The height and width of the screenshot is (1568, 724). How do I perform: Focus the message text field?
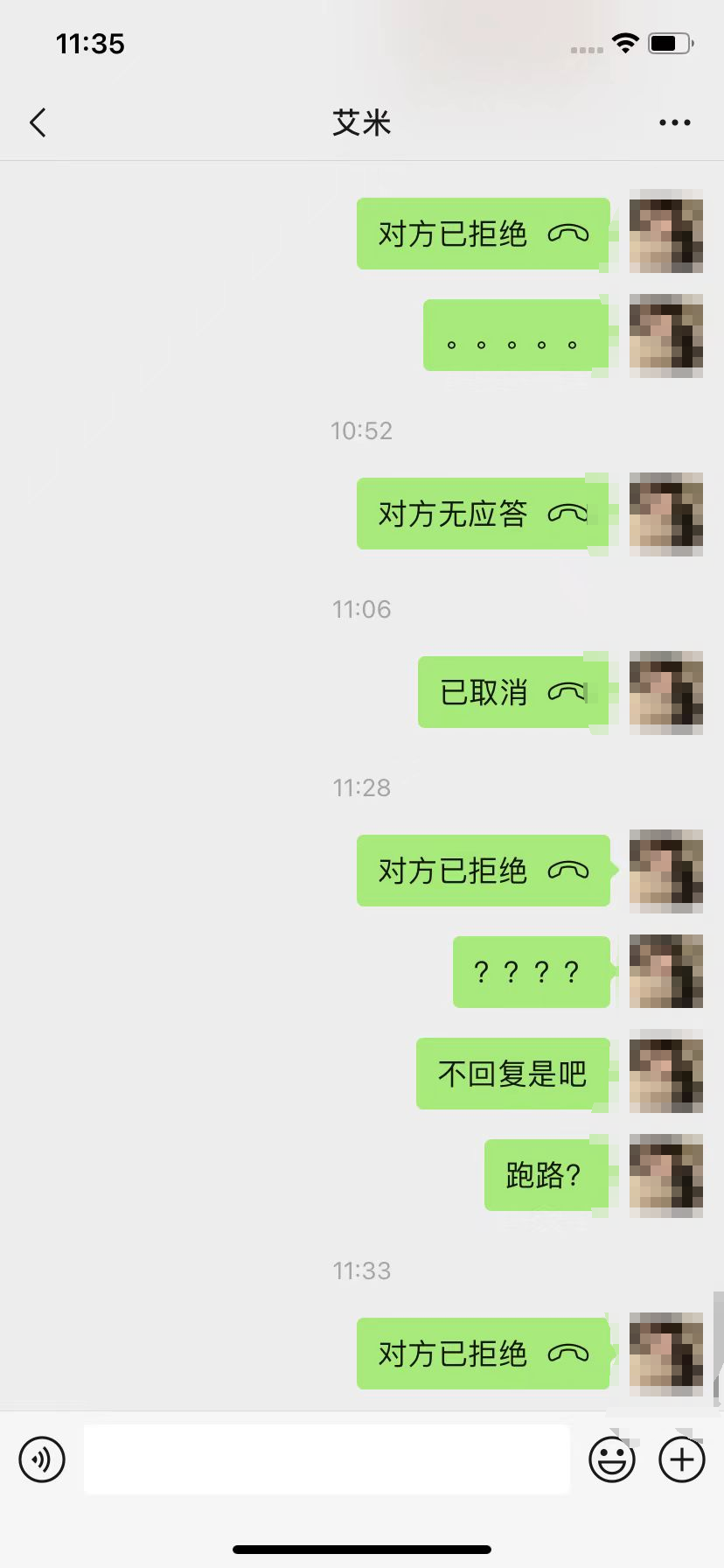(x=326, y=1459)
